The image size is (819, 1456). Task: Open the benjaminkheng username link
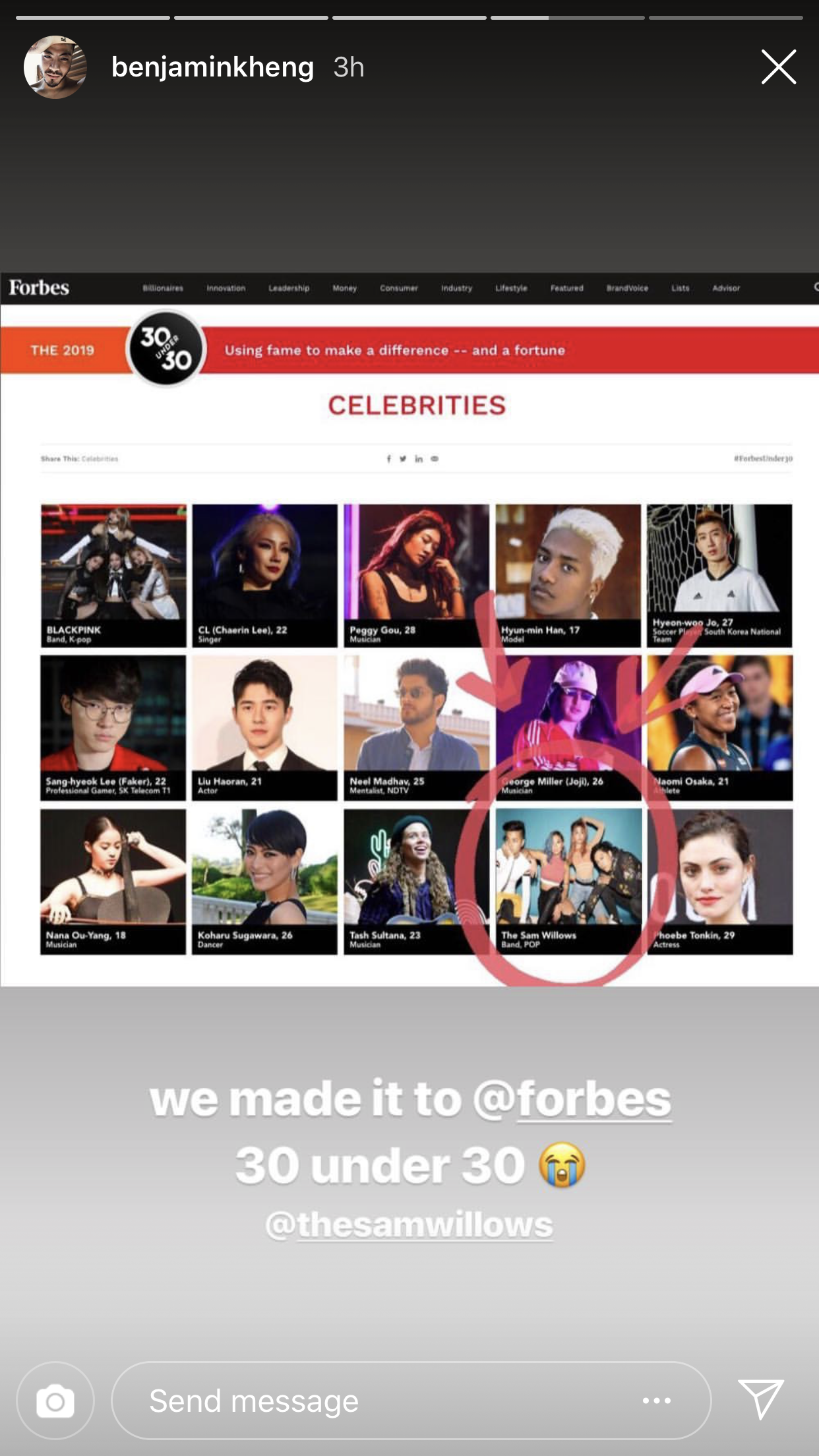[x=212, y=67]
